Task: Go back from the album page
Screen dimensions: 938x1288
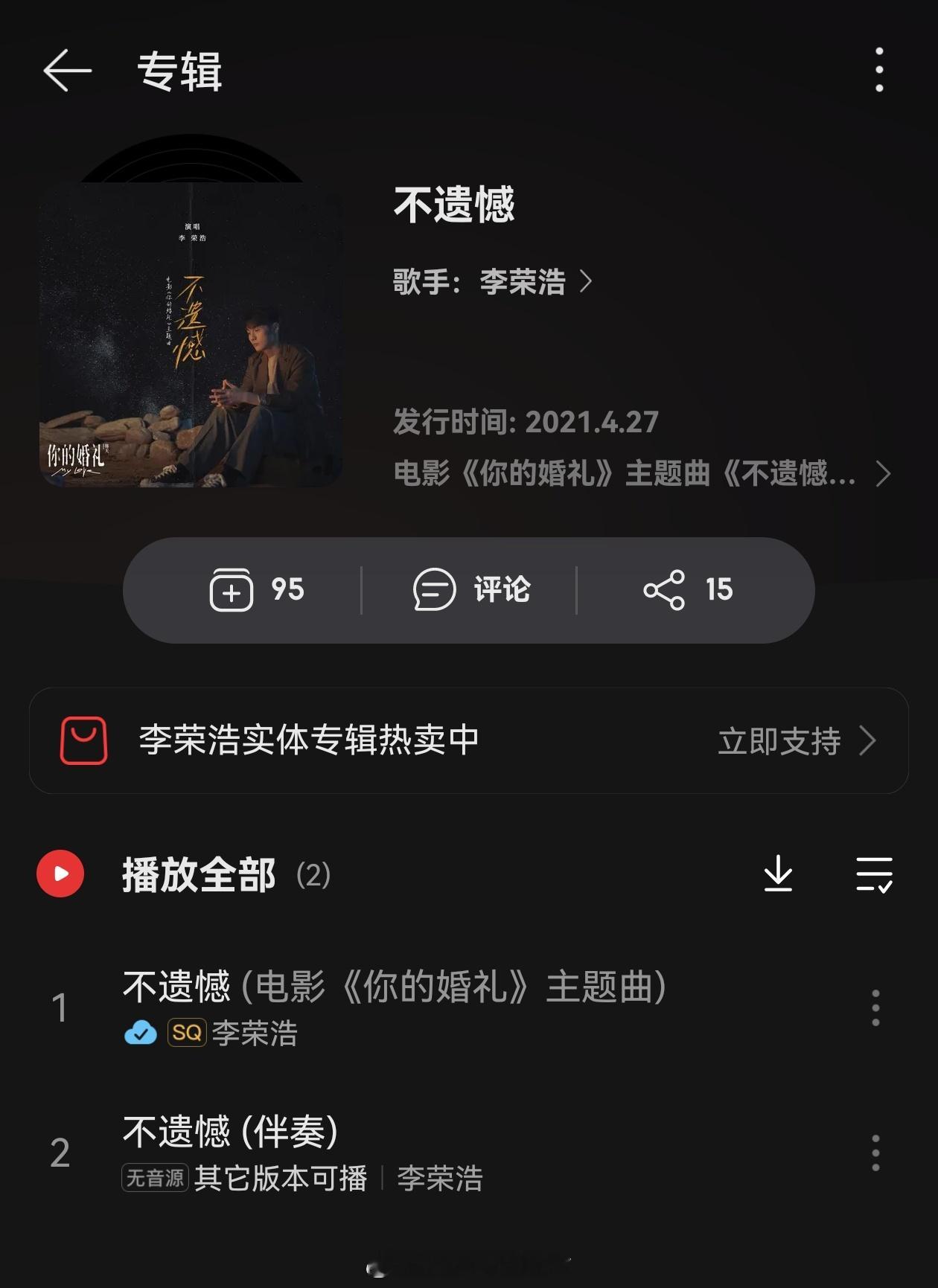Action: [67, 71]
